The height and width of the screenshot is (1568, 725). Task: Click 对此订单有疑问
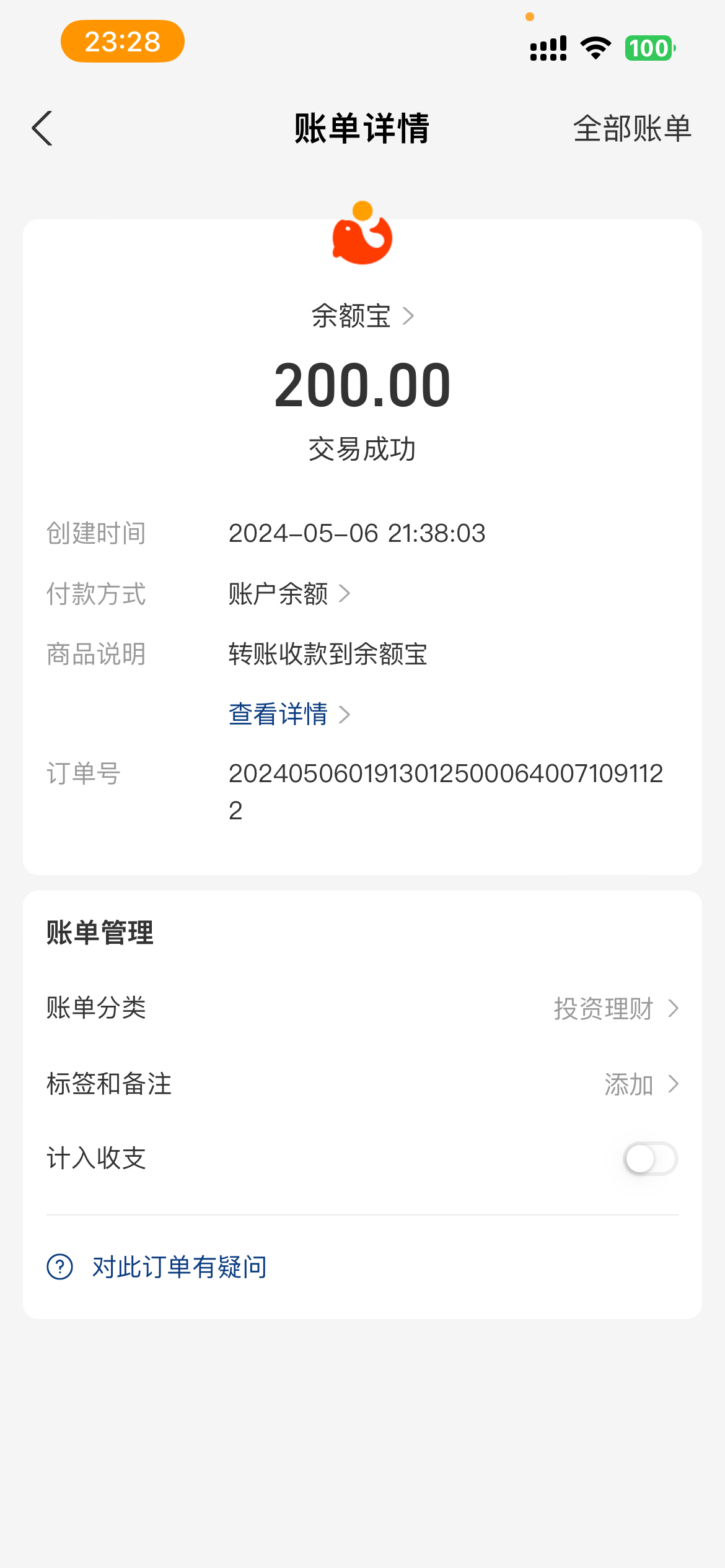(x=178, y=1267)
